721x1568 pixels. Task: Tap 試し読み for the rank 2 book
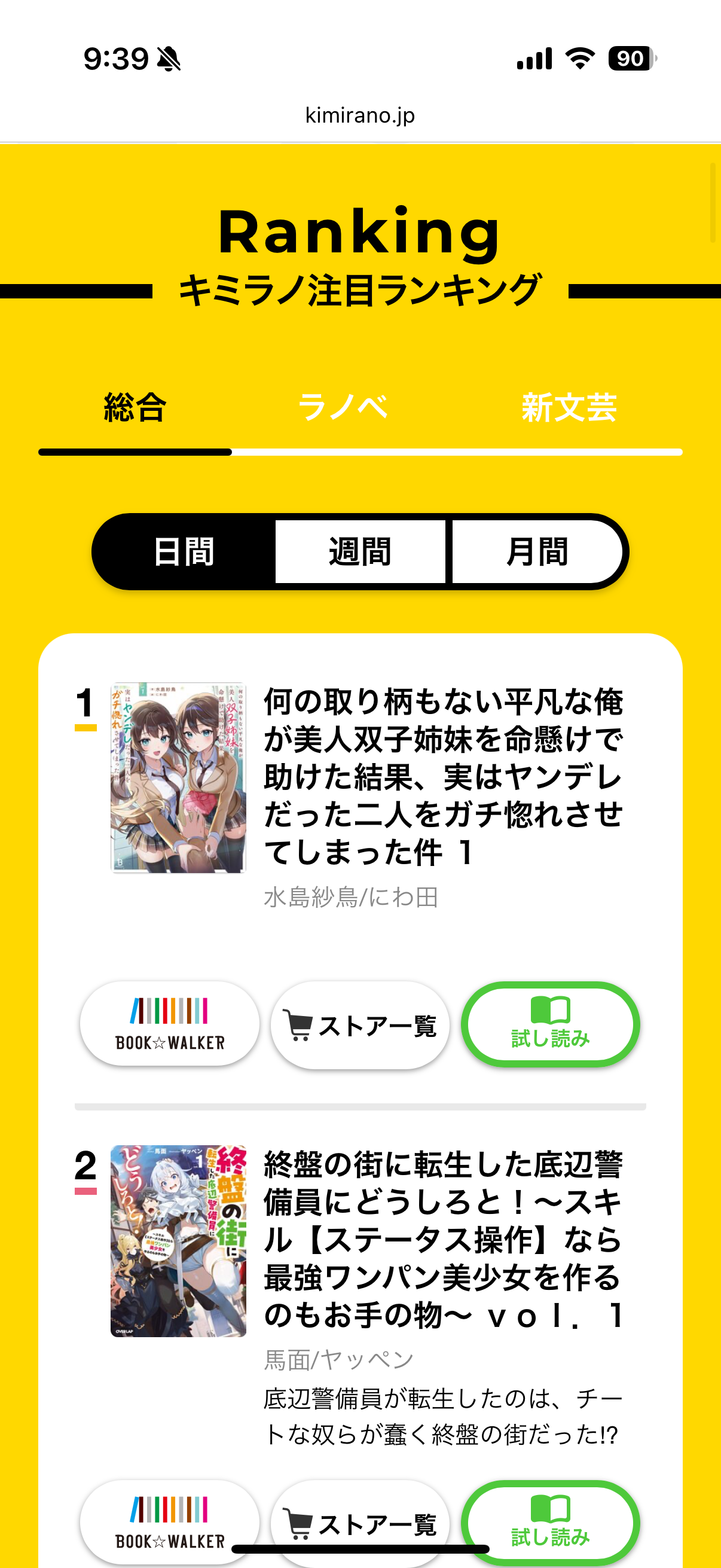coord(550,1521)
